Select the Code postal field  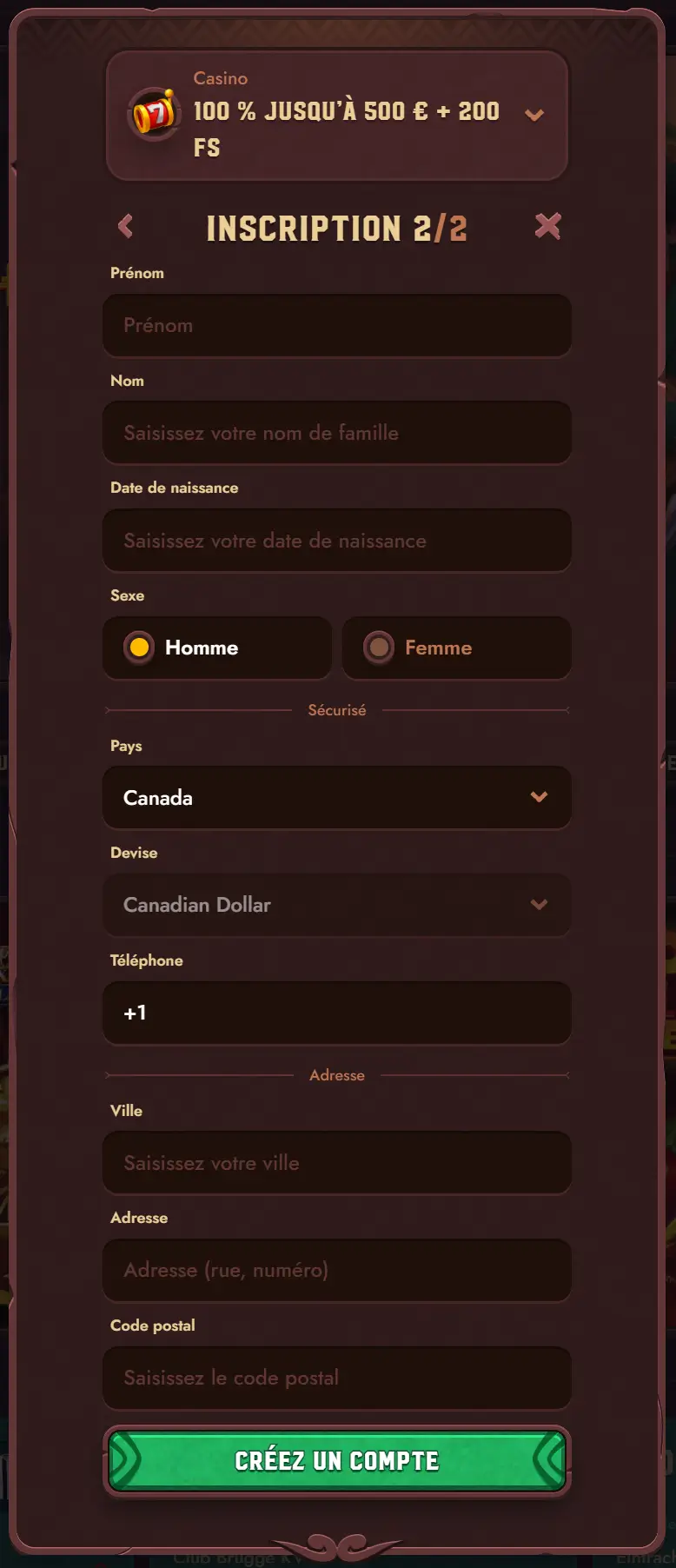coord(337,1378)
